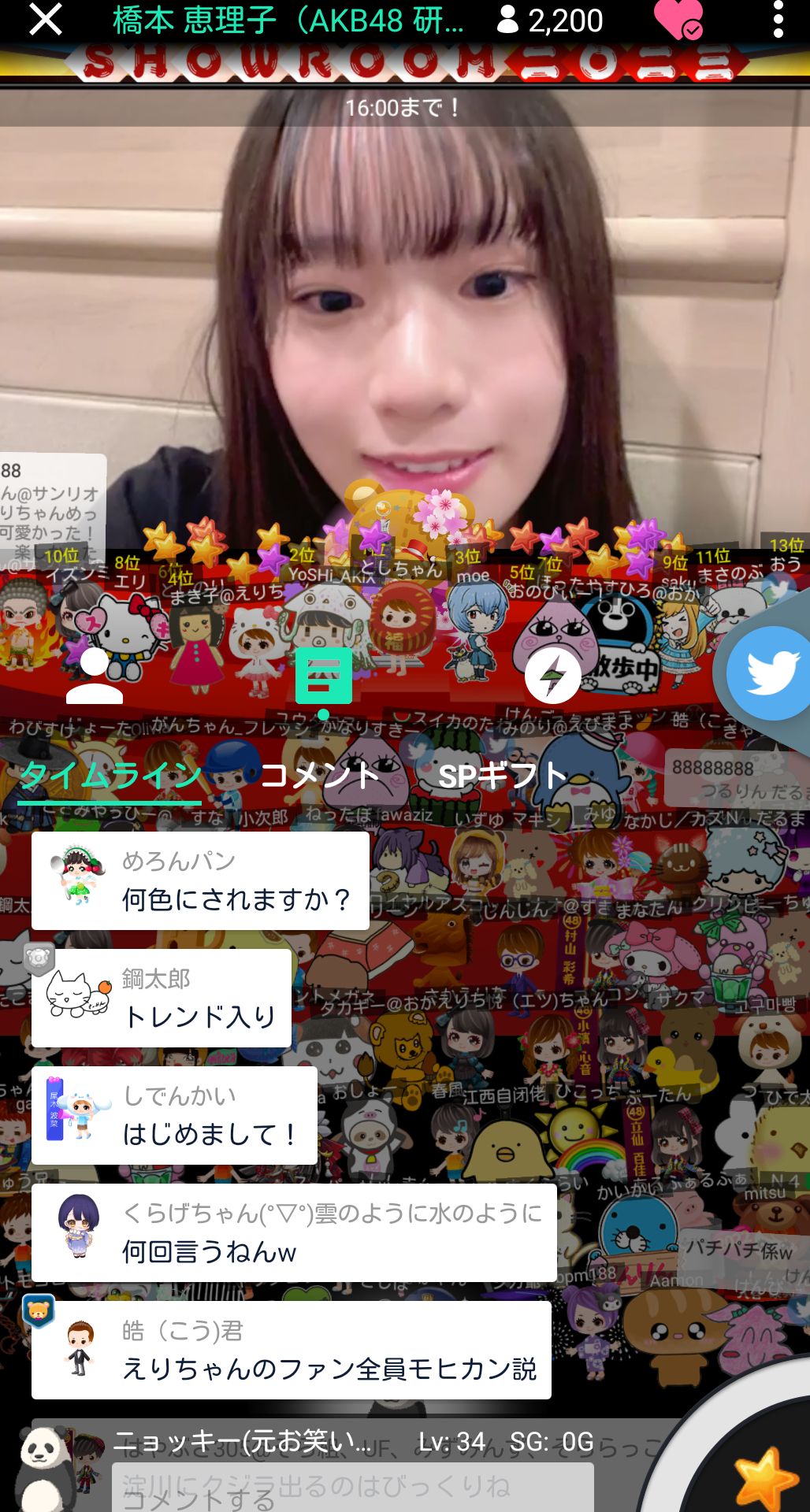
Task: Toggle the follow heart icon
Action: click(x=678, y=20)
